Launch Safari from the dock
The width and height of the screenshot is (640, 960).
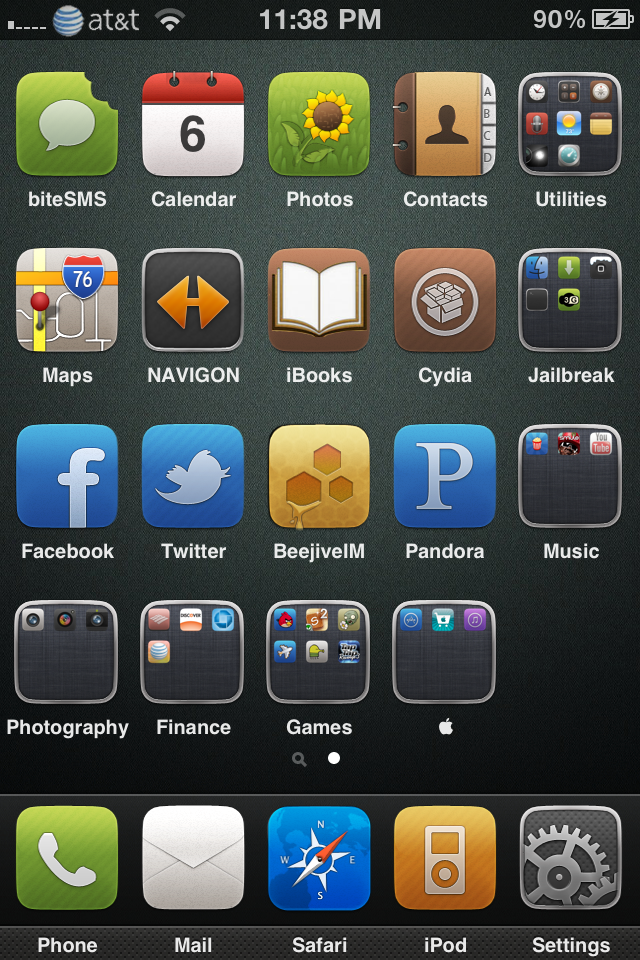319,858
